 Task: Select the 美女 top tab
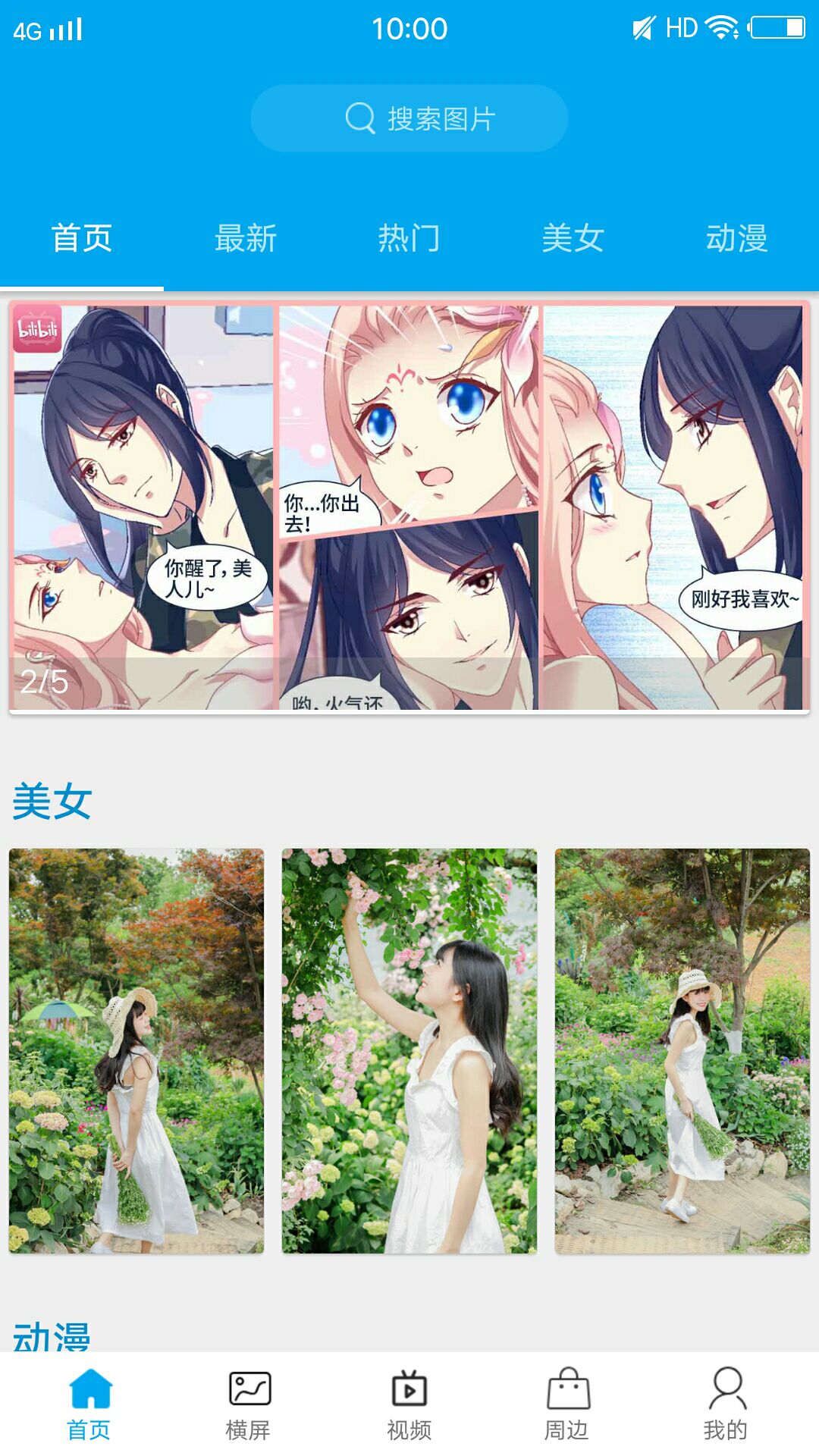point(573,238)
